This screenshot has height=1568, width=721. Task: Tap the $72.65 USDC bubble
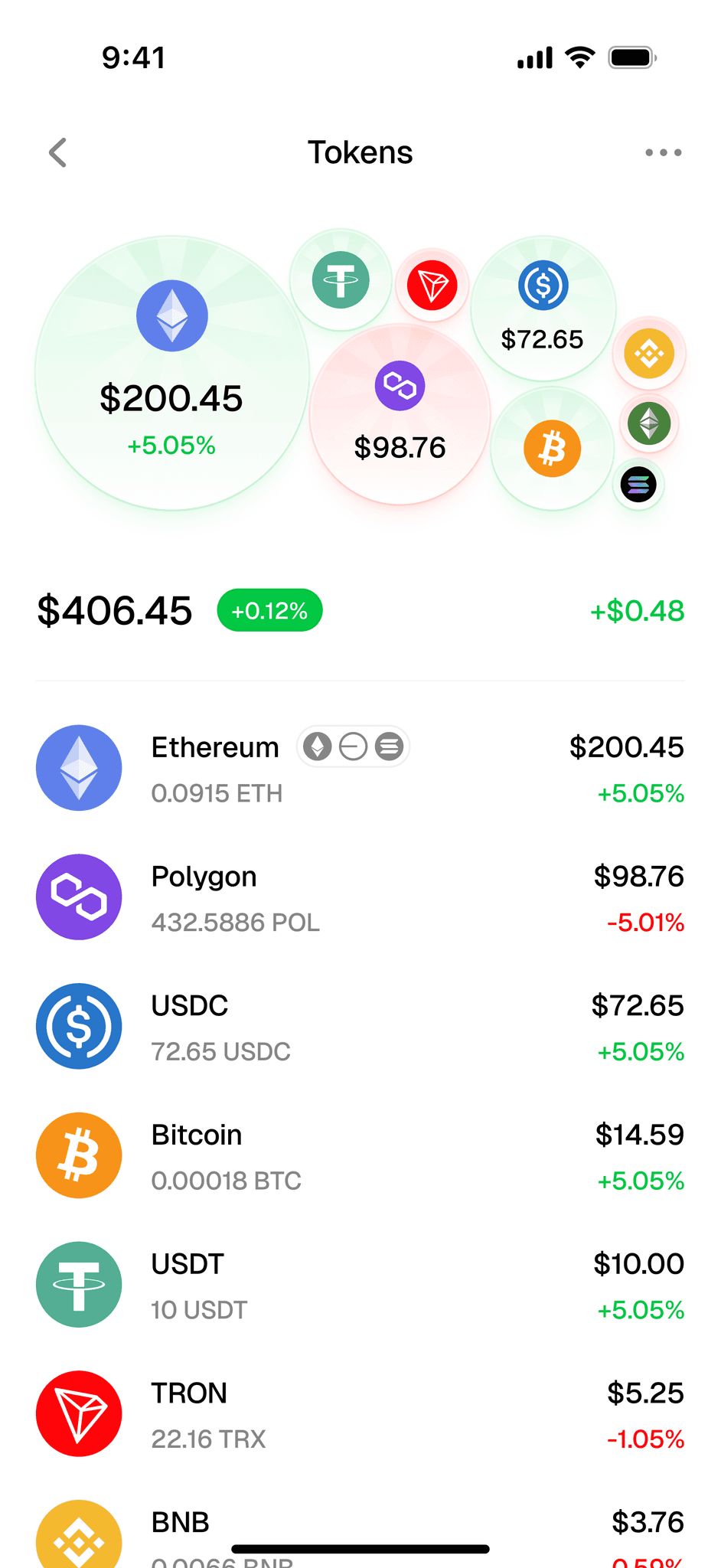click(543, 309)
